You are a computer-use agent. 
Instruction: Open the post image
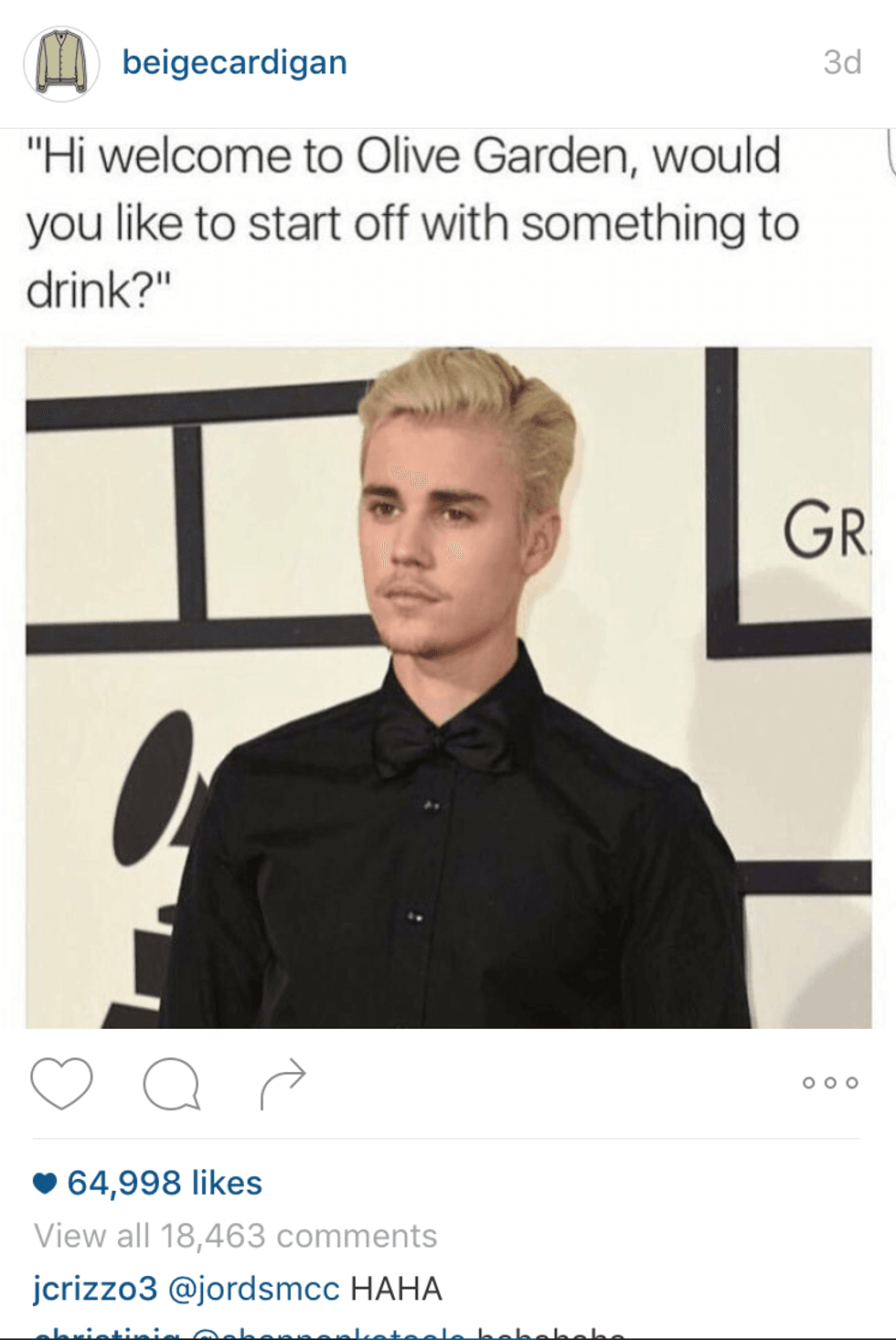tap(448, 686)
